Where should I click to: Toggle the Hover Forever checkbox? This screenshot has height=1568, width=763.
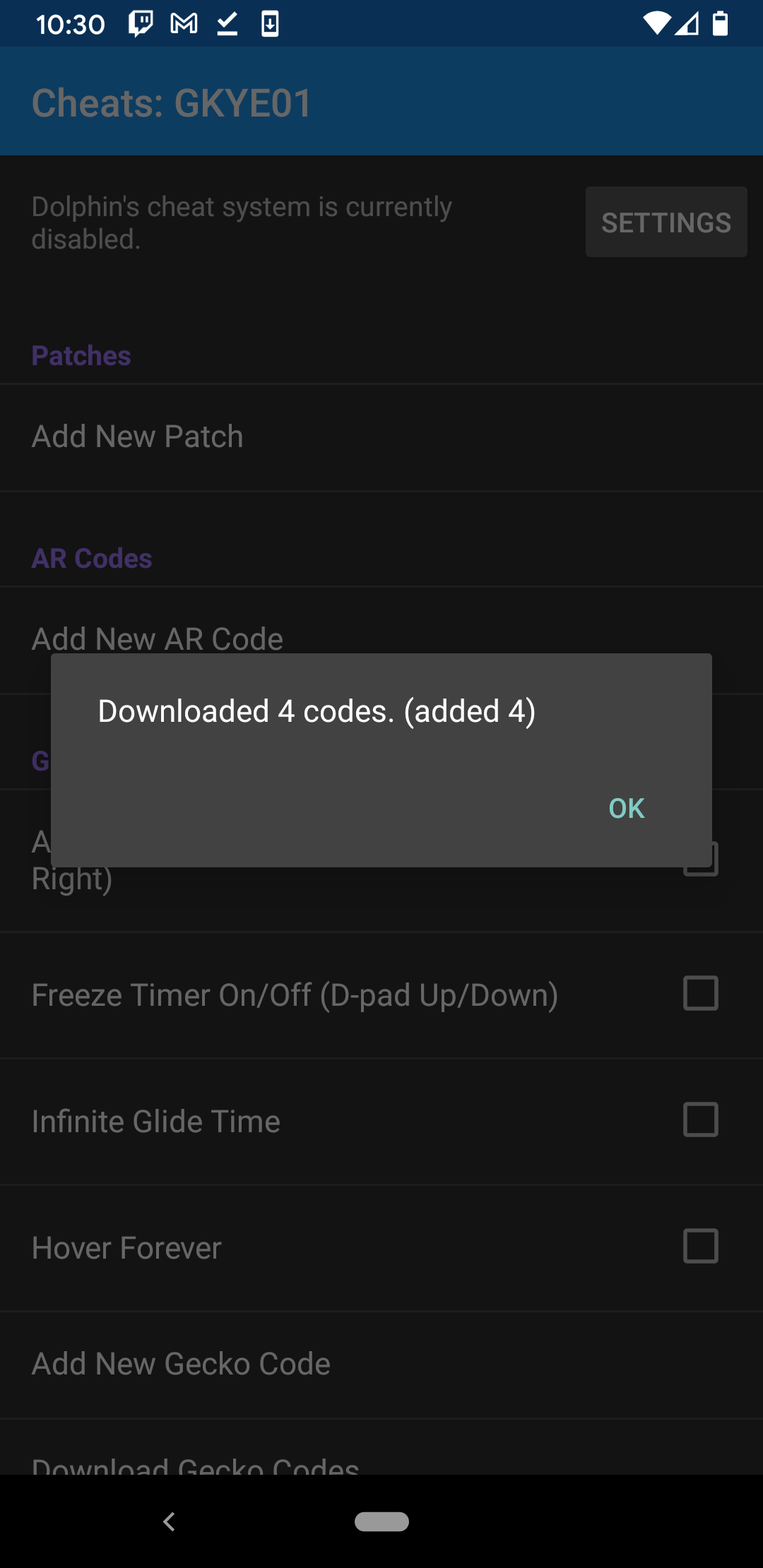click(701, 1246)
